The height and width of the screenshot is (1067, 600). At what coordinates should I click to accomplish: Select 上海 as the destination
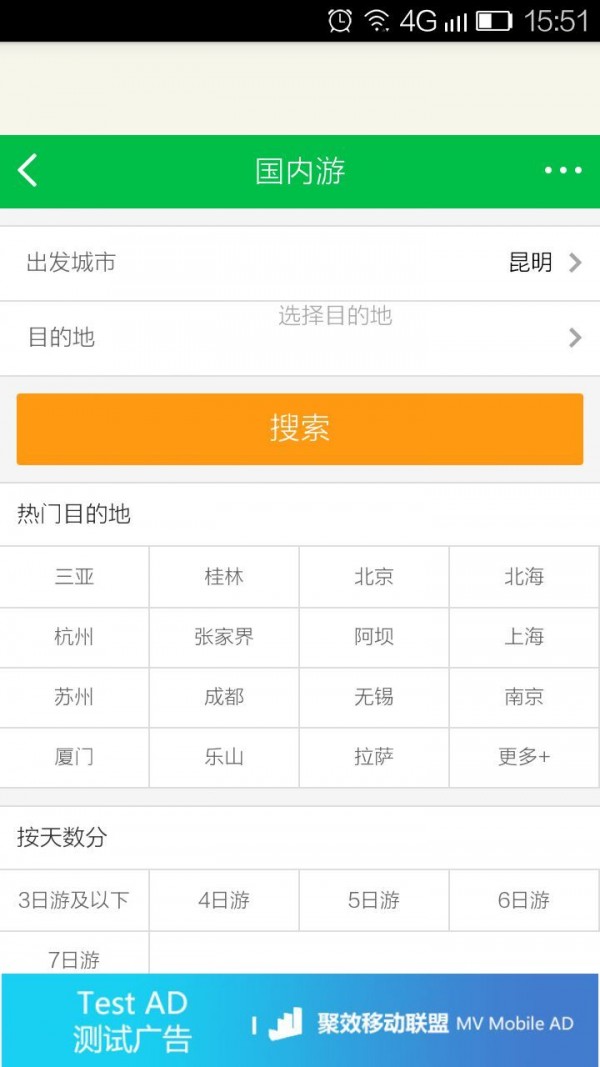[x=524, y=637]
